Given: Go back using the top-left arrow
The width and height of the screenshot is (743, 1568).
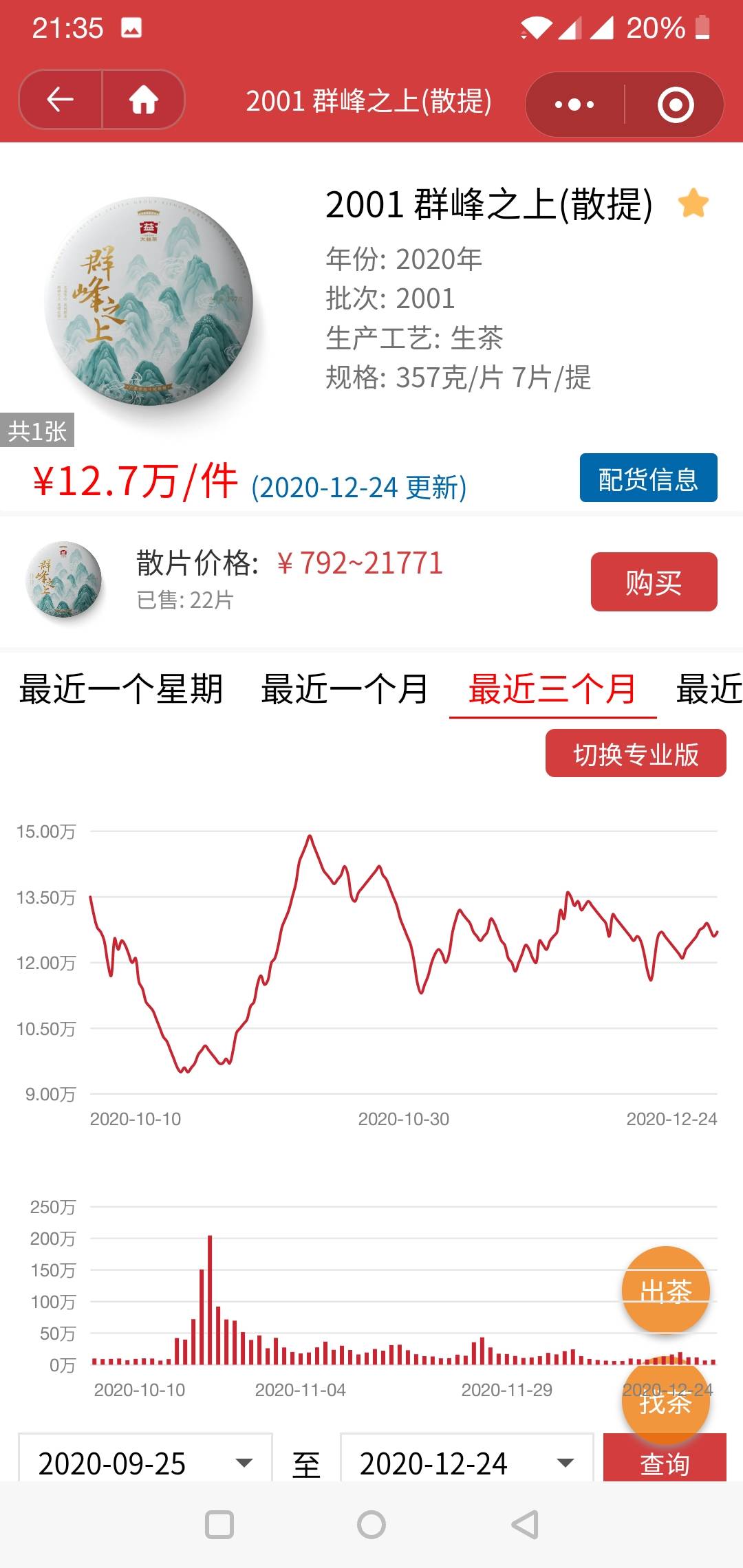Looking at the screenshot, I should tap(61, 100).
